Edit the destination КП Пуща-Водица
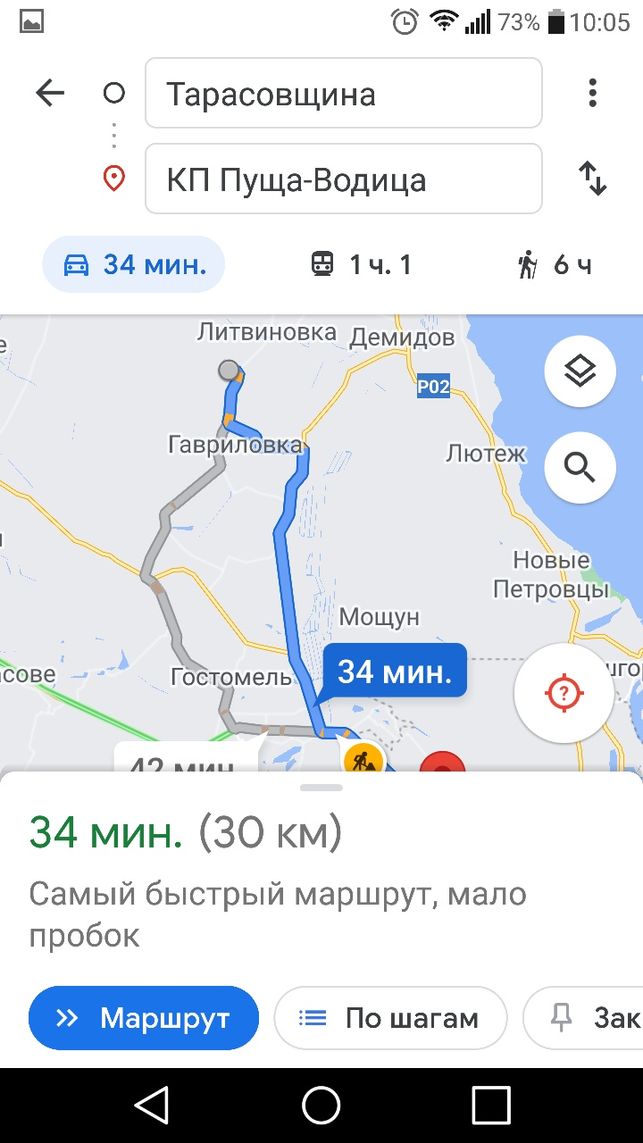This screenshot has width=643, height=1143. pos(343,179)
